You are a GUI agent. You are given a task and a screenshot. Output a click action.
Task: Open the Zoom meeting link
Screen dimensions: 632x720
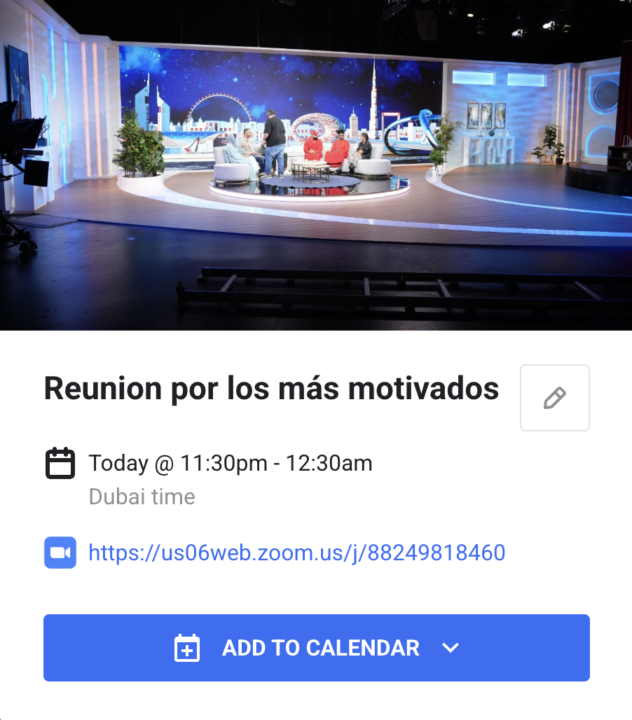pyautogui.click(x=296, y=552)
